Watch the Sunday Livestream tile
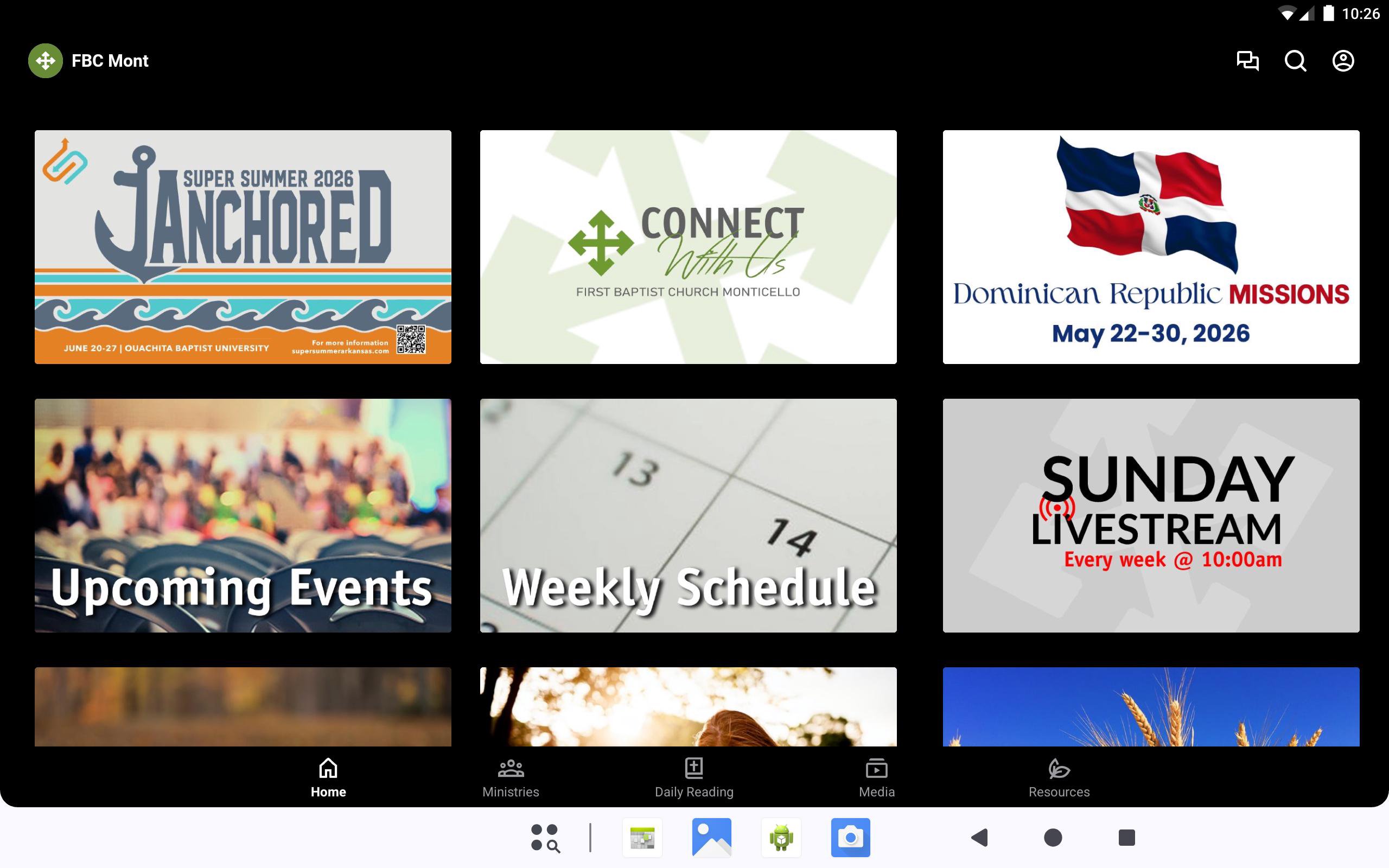1389x868 pixels. pos(1151,515)
